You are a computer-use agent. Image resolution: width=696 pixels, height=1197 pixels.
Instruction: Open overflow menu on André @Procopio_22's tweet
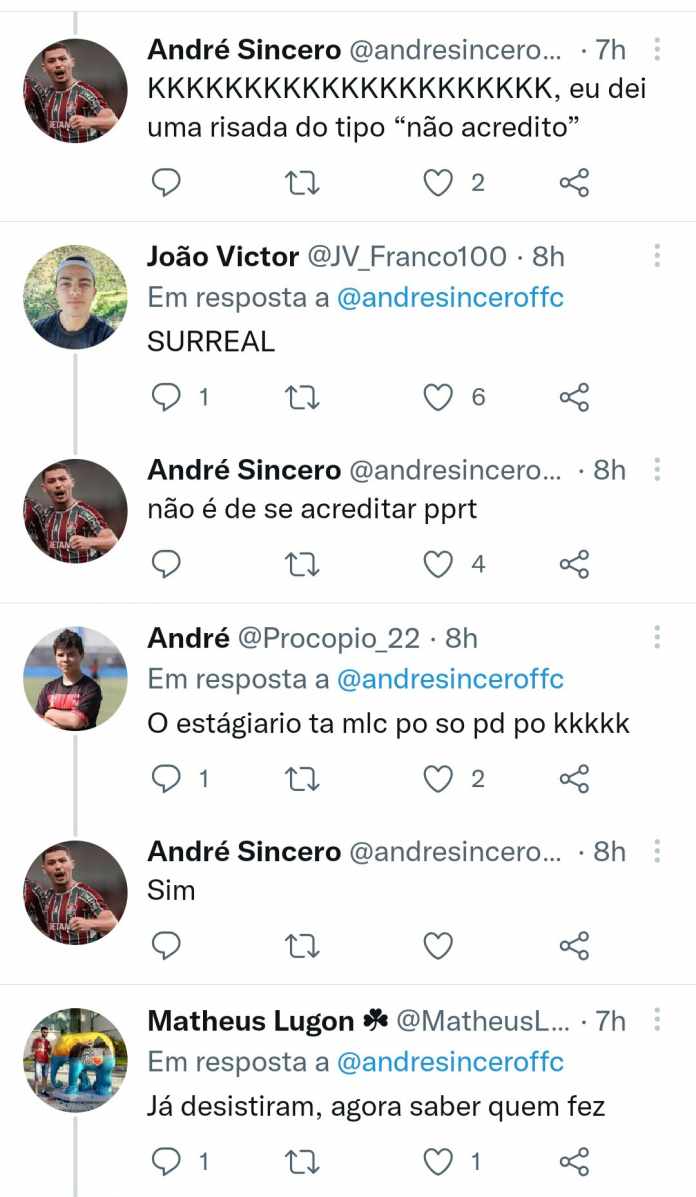(x=657, y=637)
